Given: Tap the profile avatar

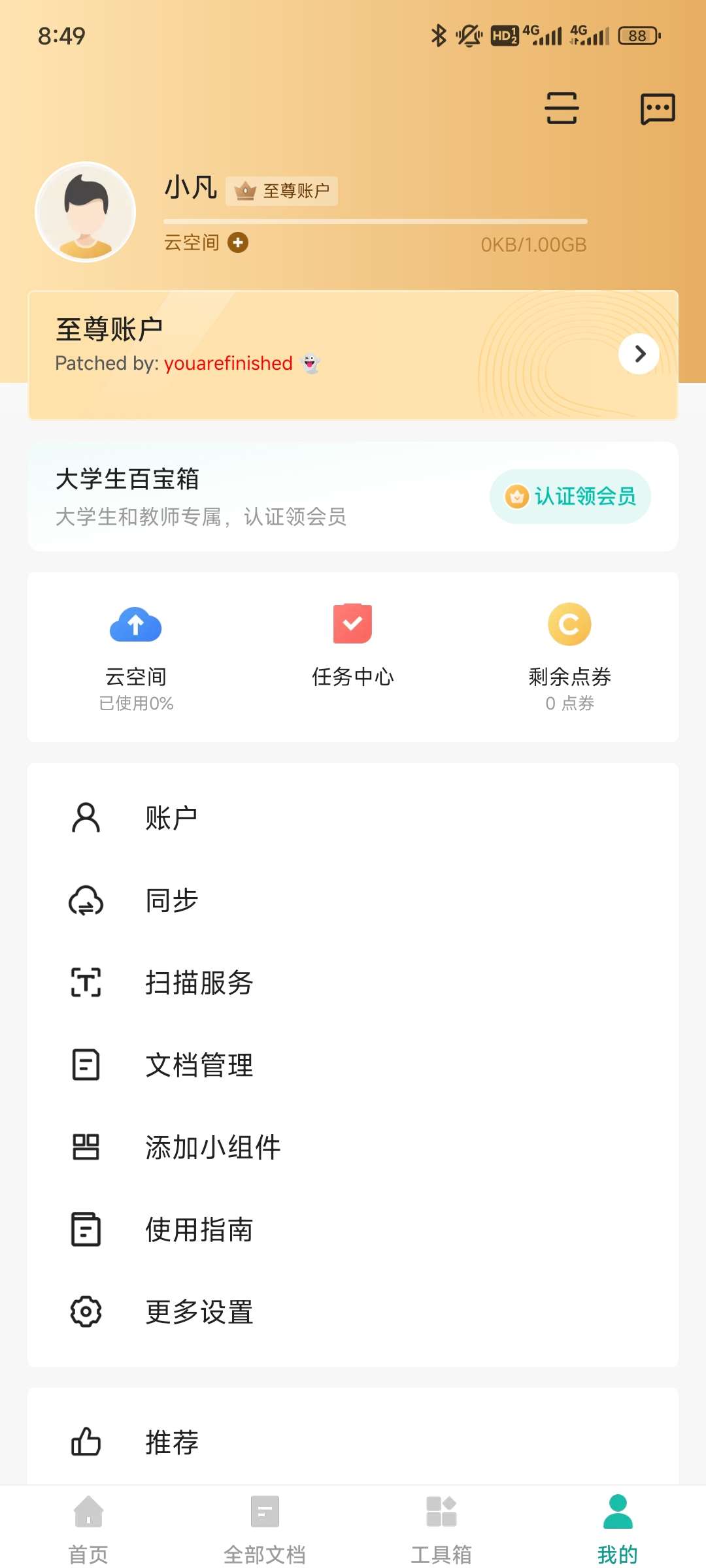Looking at the screenshot, I should click(x=86, y=212).
